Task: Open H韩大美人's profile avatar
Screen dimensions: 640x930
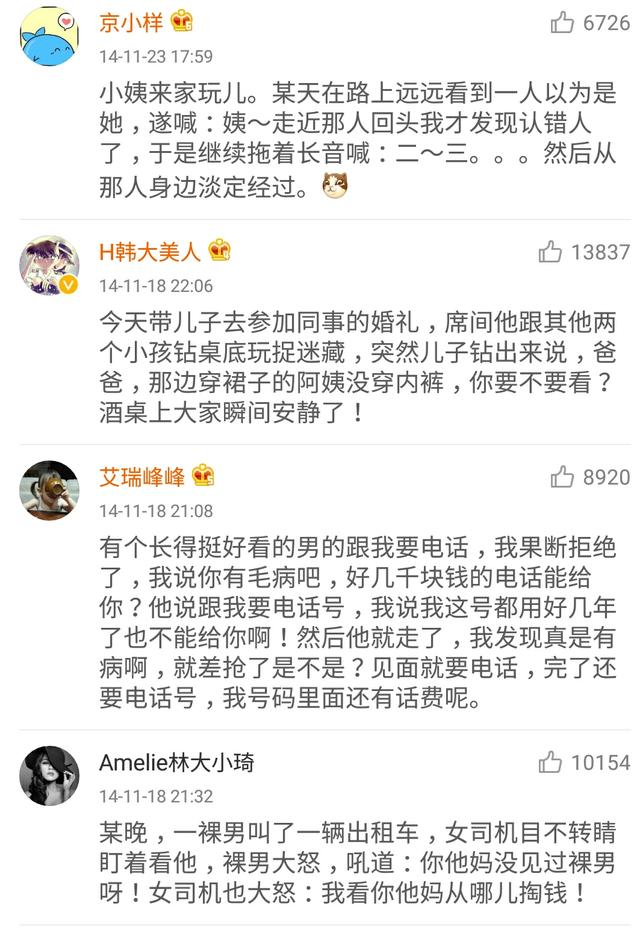Action: click(49, 265)
